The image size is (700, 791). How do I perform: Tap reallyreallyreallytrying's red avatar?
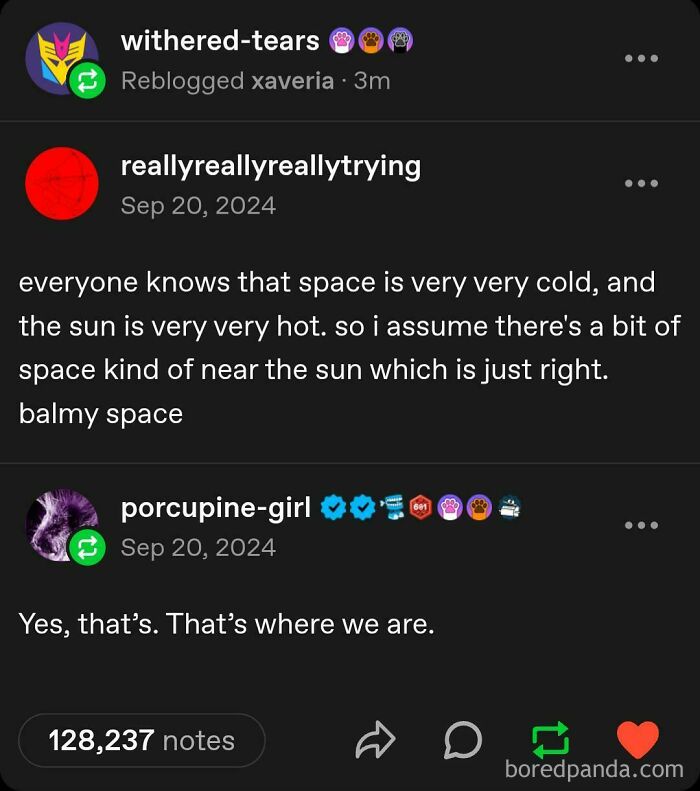(x=61, y=183)
